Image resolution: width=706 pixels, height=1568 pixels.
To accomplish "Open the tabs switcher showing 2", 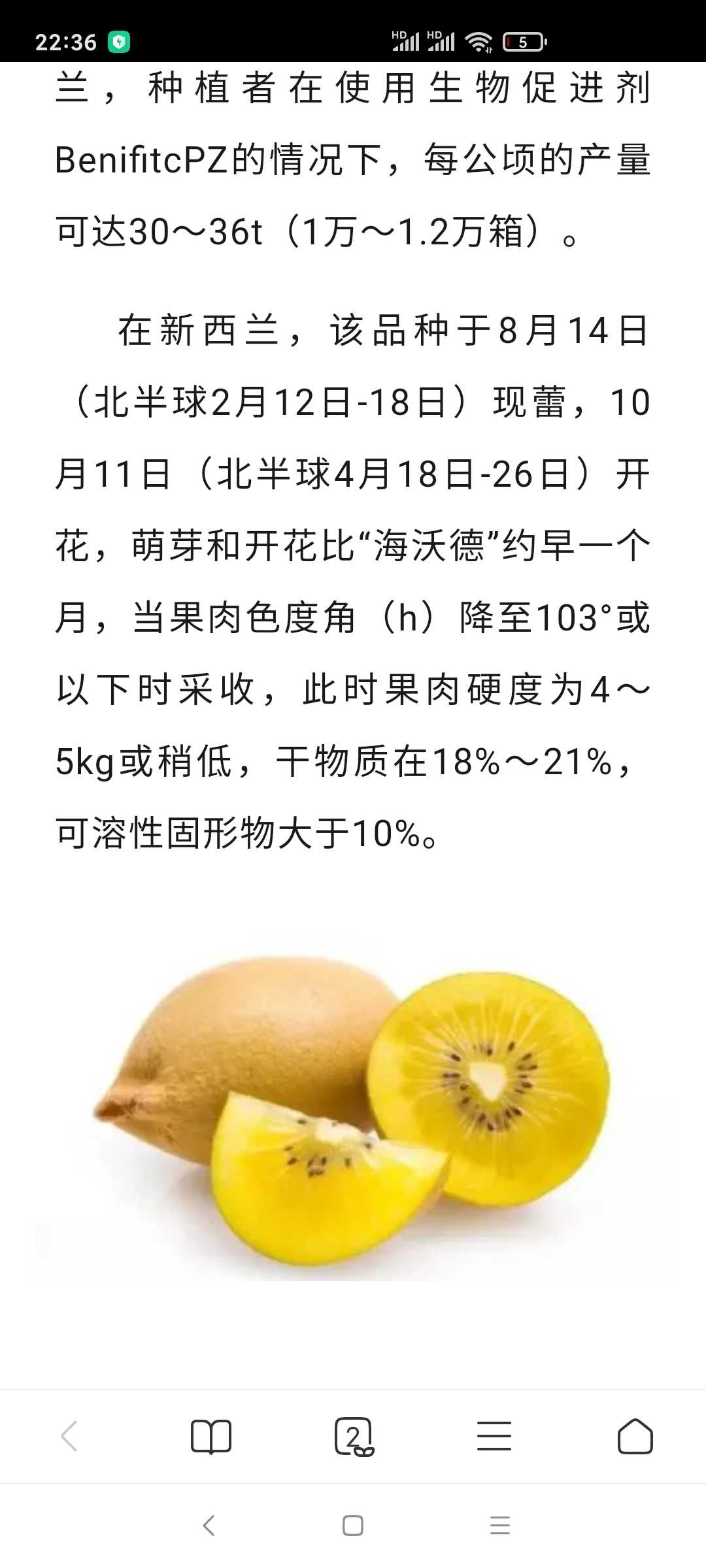I will (x=354, y=1437).
